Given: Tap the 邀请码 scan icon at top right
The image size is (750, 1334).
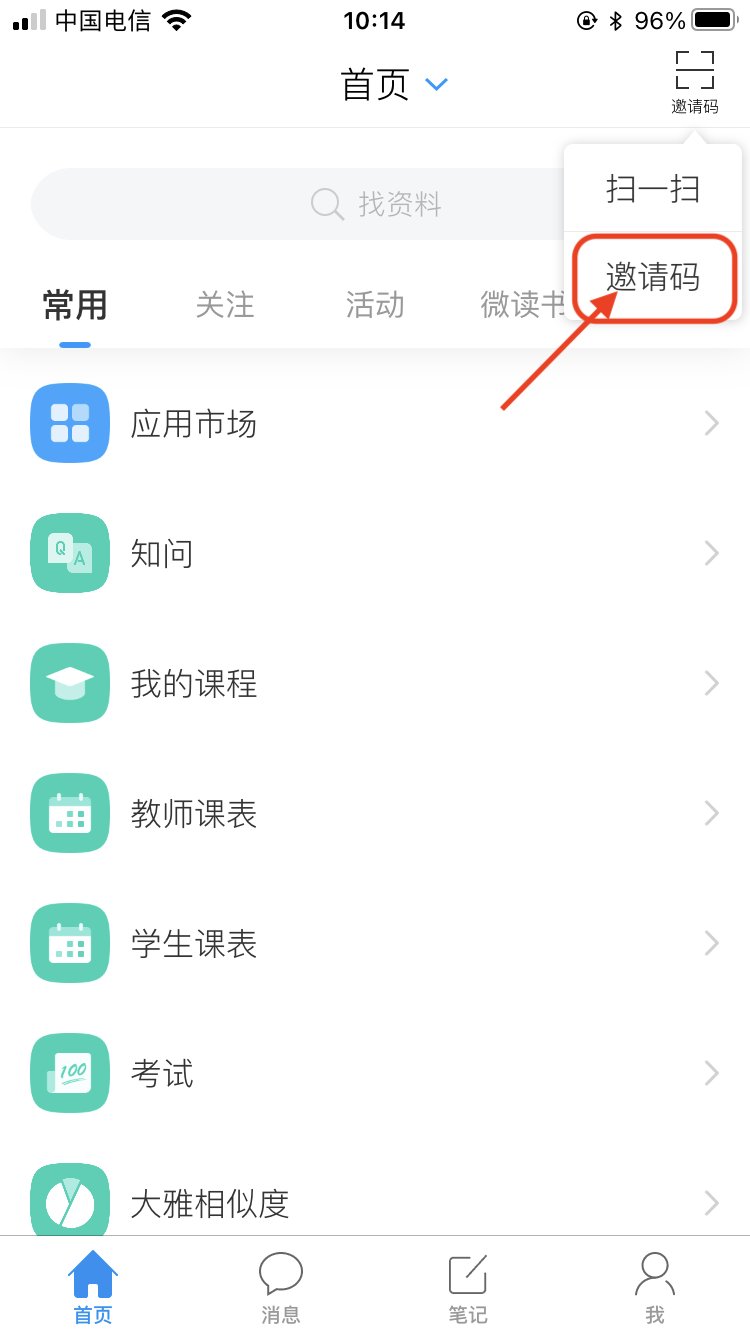Looking at the screenshot, I should point(694,80).
